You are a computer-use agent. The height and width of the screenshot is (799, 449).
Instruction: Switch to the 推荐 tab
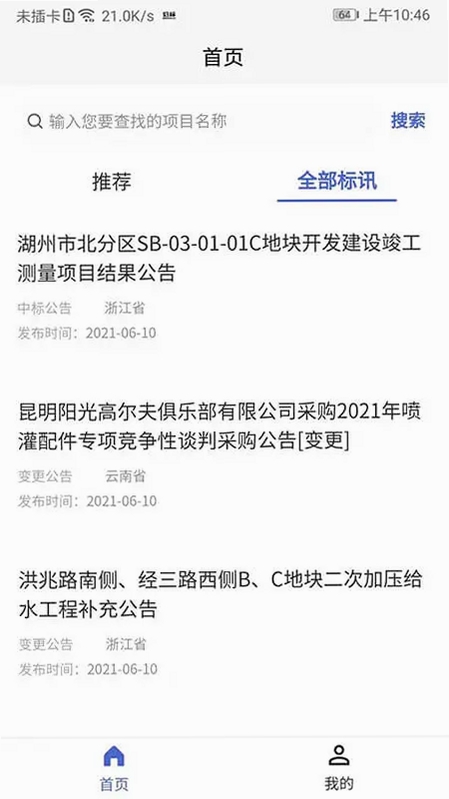[112, 181]
